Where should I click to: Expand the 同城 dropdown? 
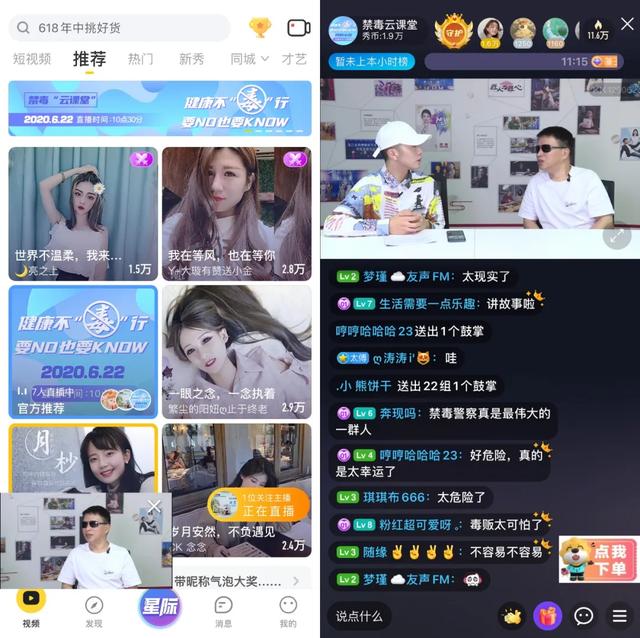(x=249, y=60)
